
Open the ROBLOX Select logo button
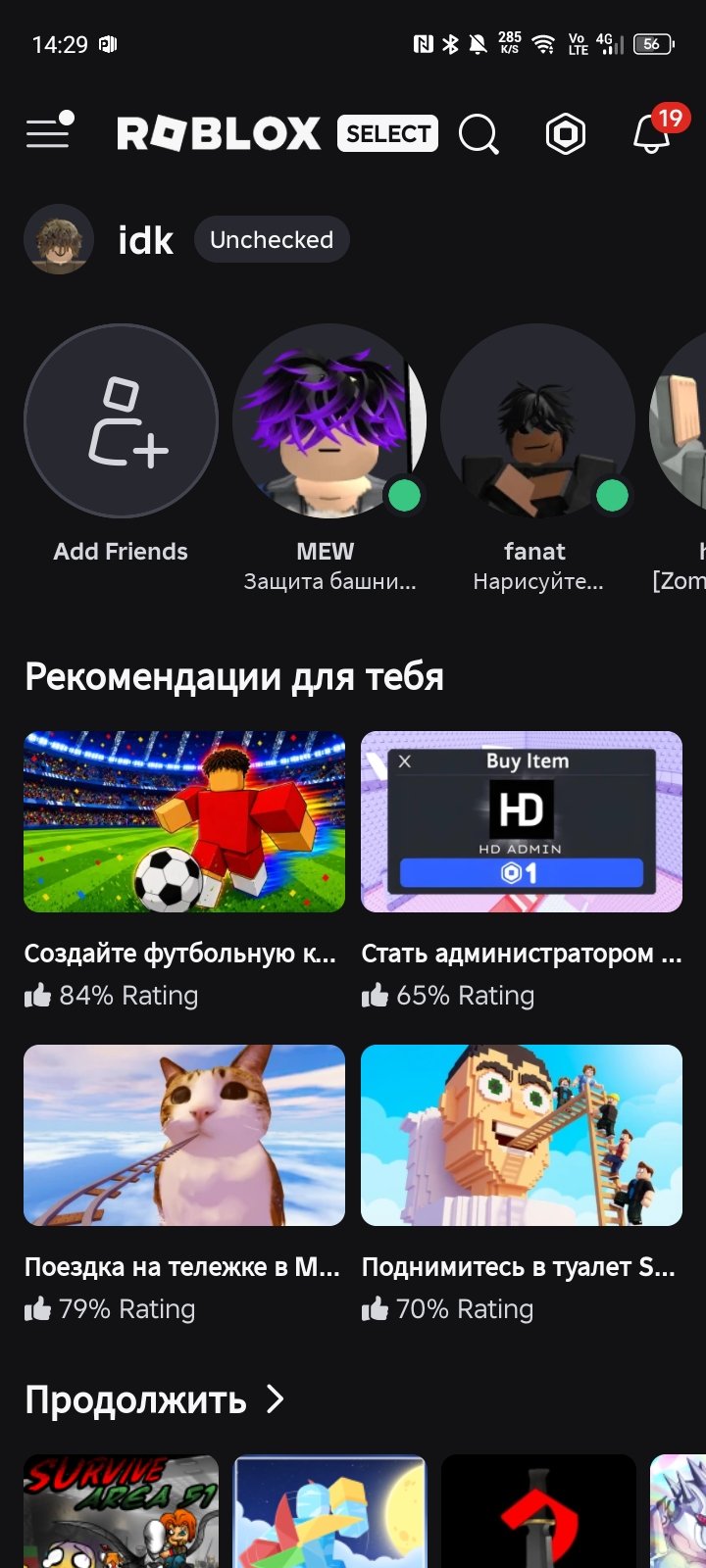pos(277,133)
